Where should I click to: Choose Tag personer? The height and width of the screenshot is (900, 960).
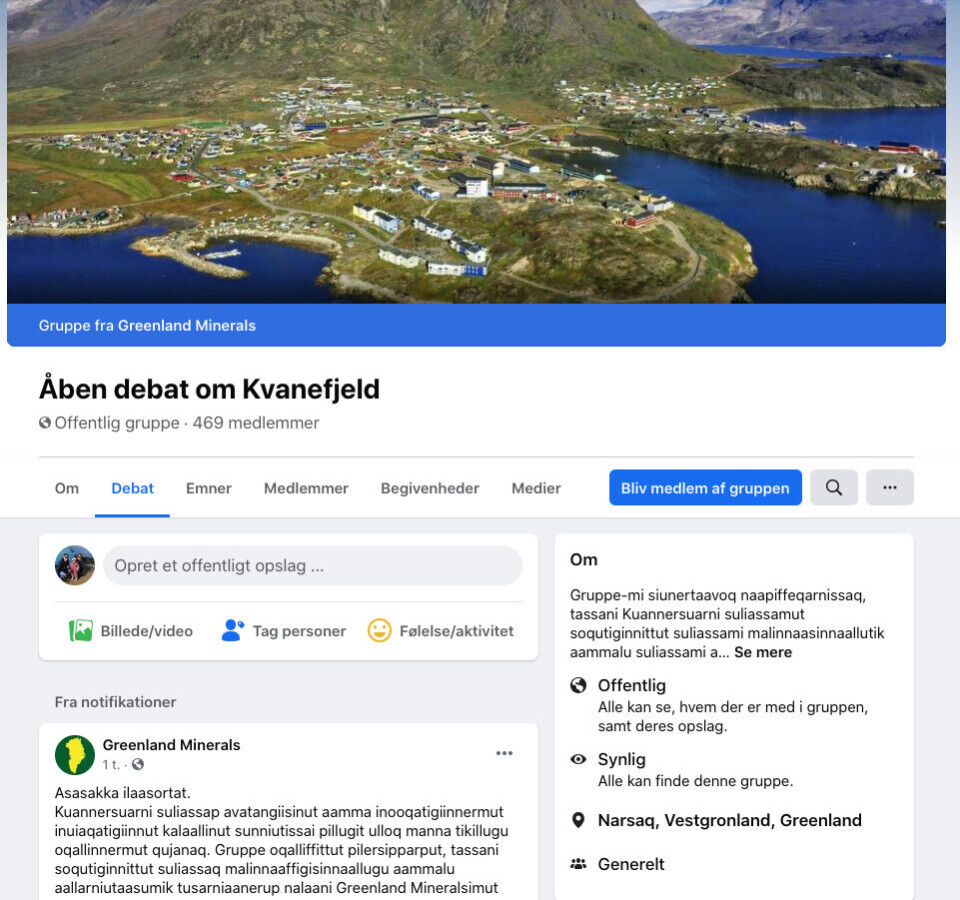284,631
